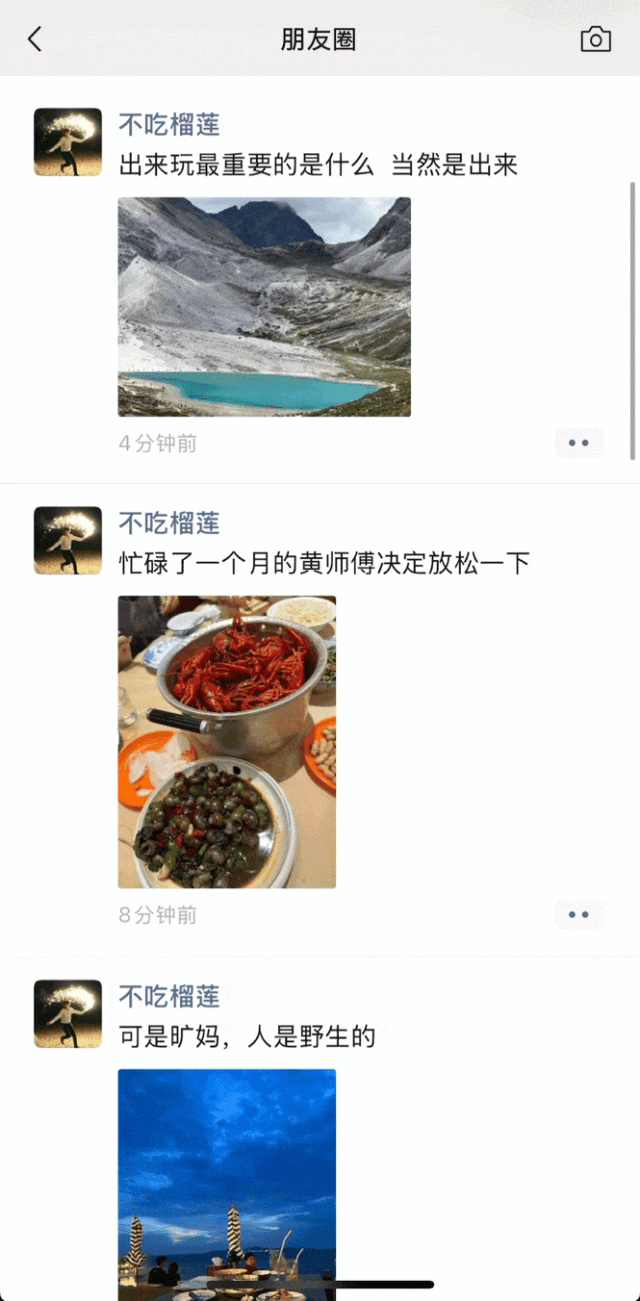Open the blue evening sky photo
640x1301 pixels.
tap(227, 1180)
